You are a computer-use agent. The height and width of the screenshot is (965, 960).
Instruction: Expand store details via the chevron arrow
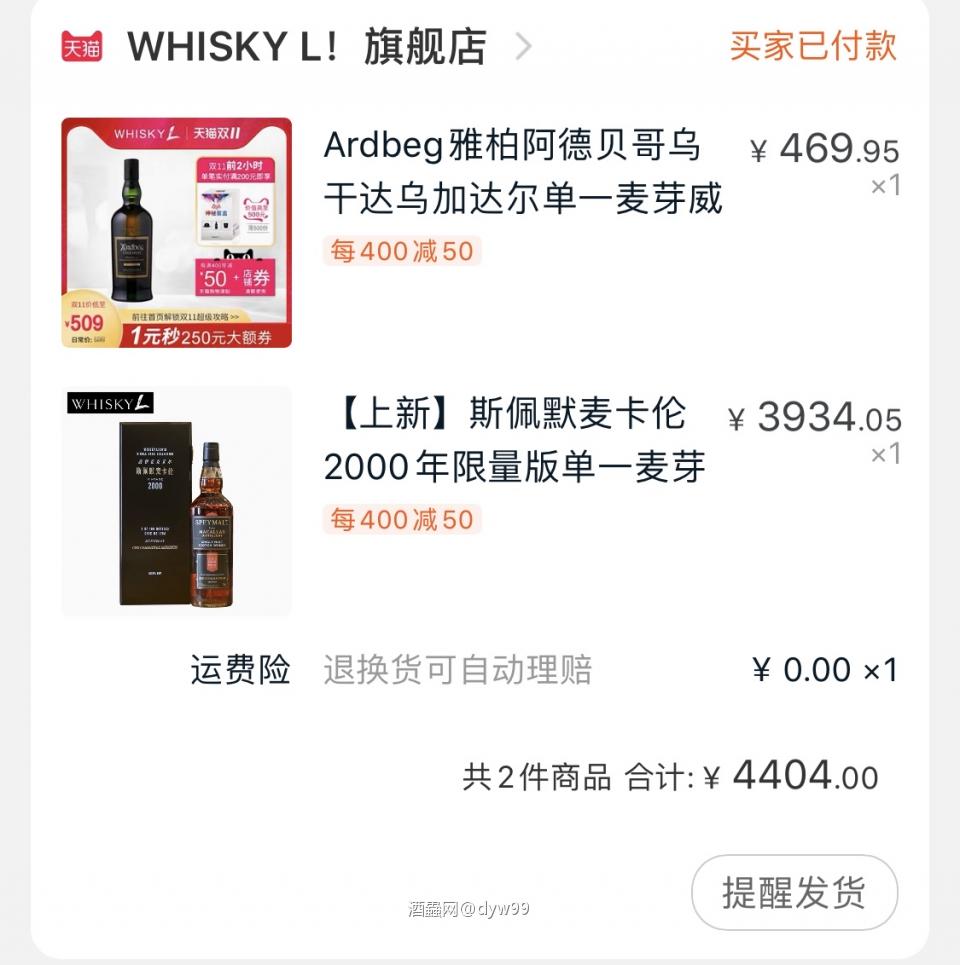[523, 45]
